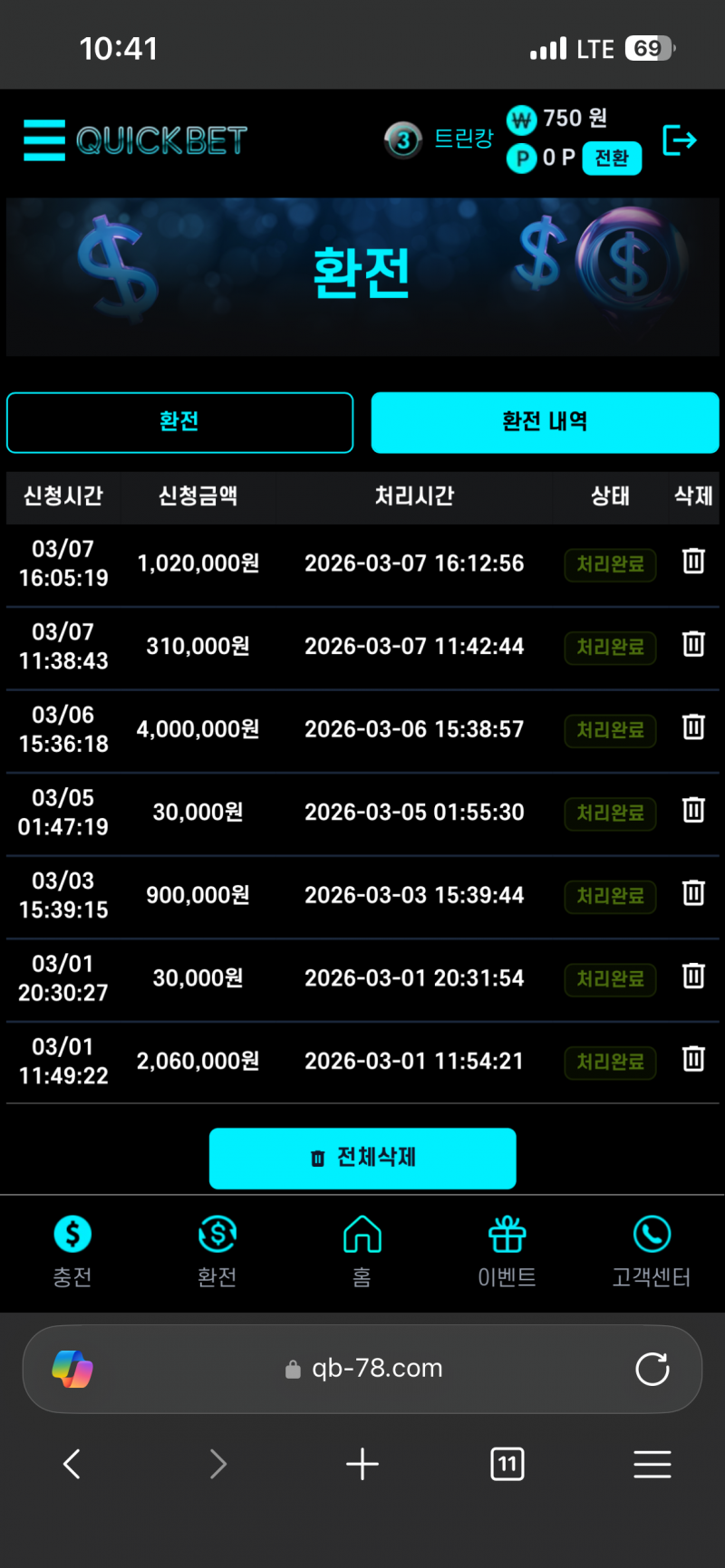Delete the 1,020,000원 withdrawal record

click(x=693, y=562)
